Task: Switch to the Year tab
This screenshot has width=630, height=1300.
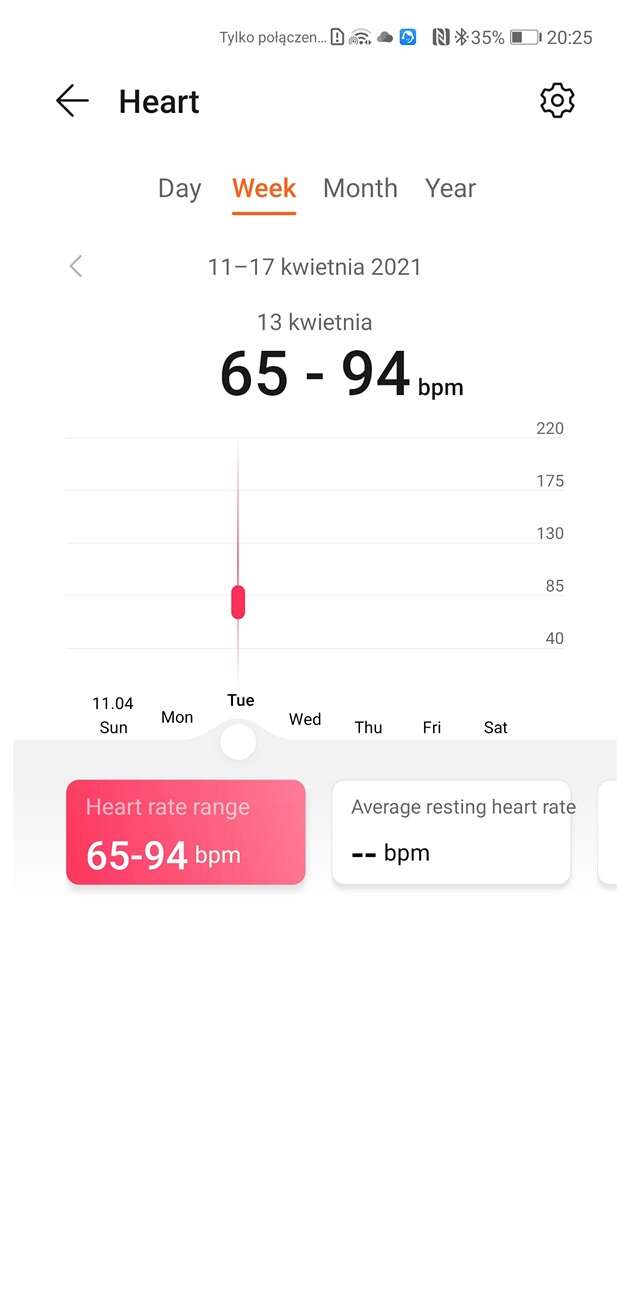Action: (450, 188)
